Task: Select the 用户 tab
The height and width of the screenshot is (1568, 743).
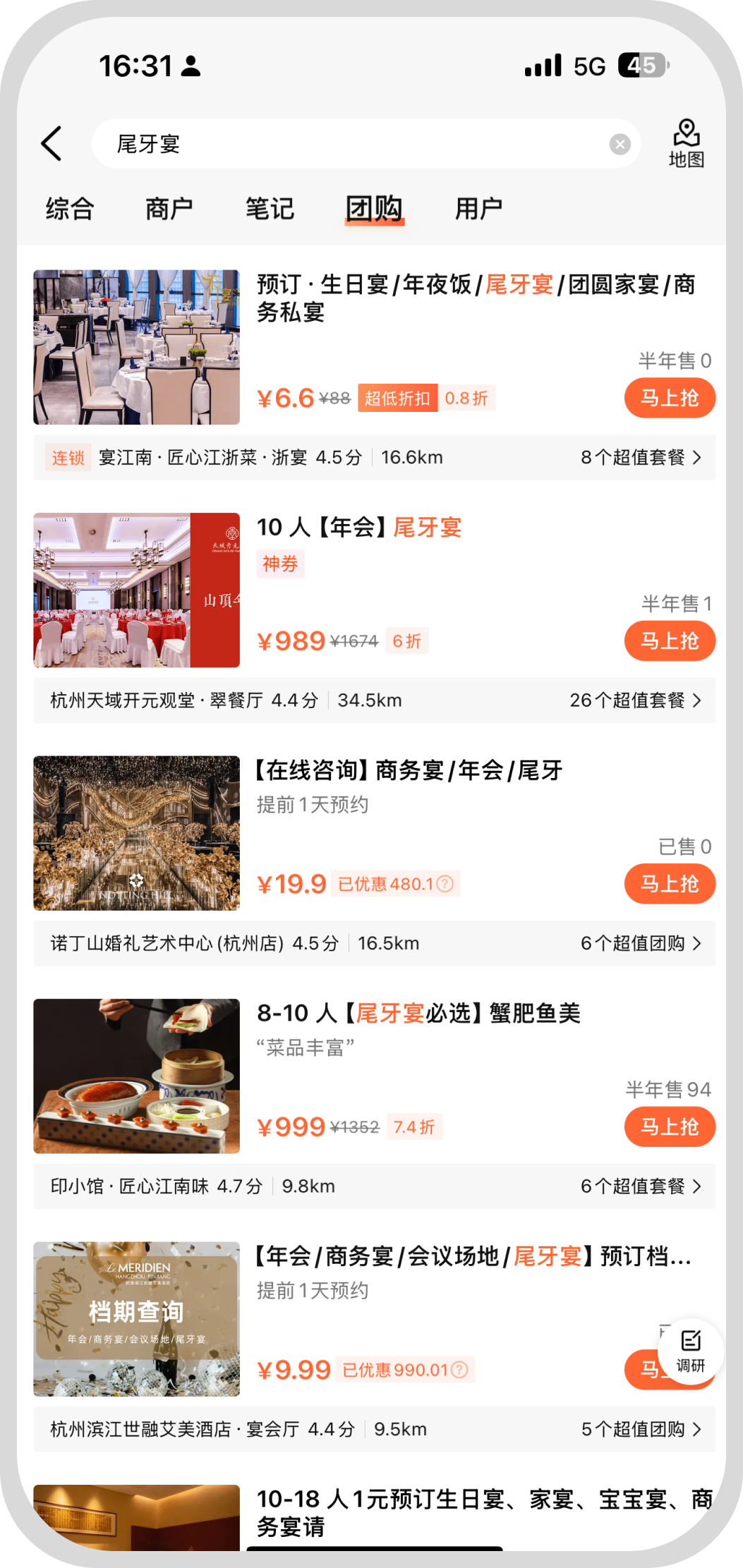Action: [478, 209]
